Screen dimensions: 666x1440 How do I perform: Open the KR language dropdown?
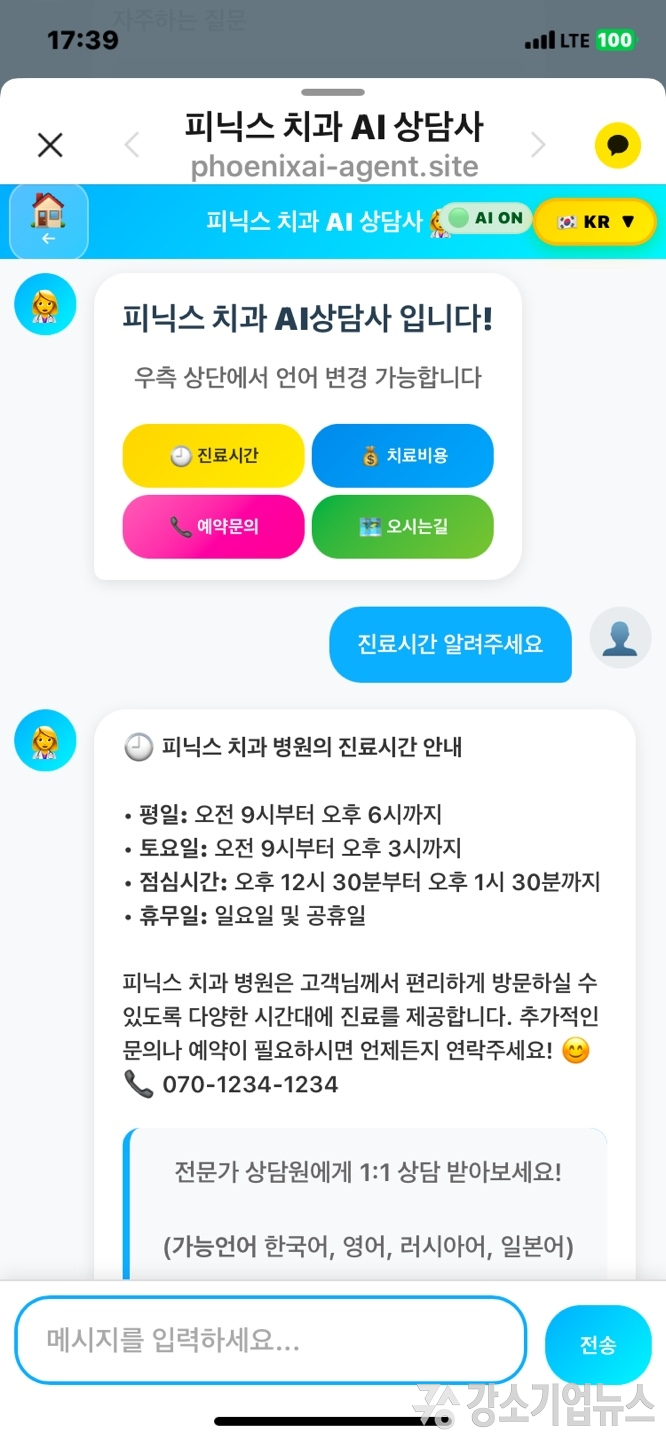tap(596, 222)
